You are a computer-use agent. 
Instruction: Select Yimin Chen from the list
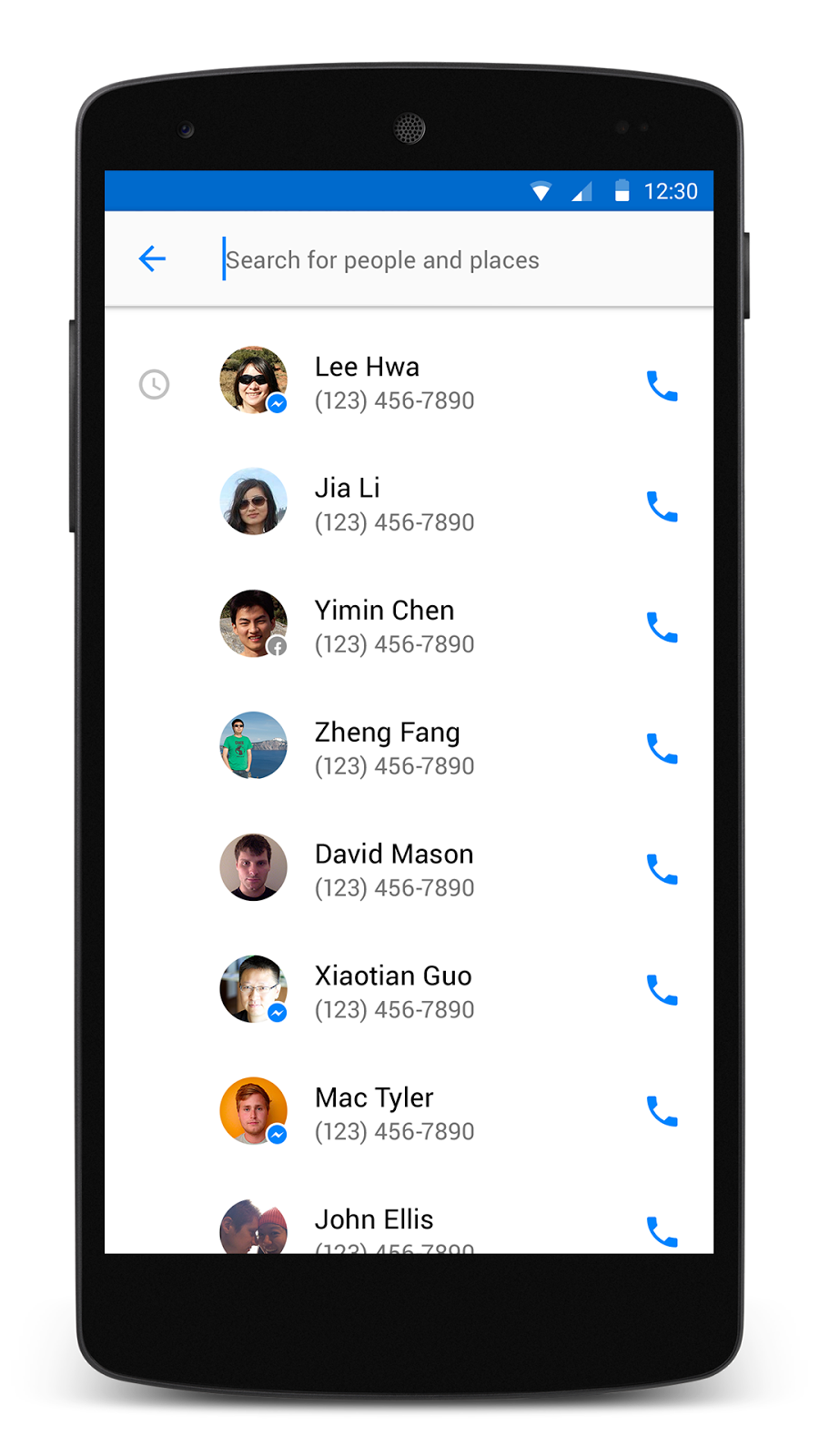(393, 626)
